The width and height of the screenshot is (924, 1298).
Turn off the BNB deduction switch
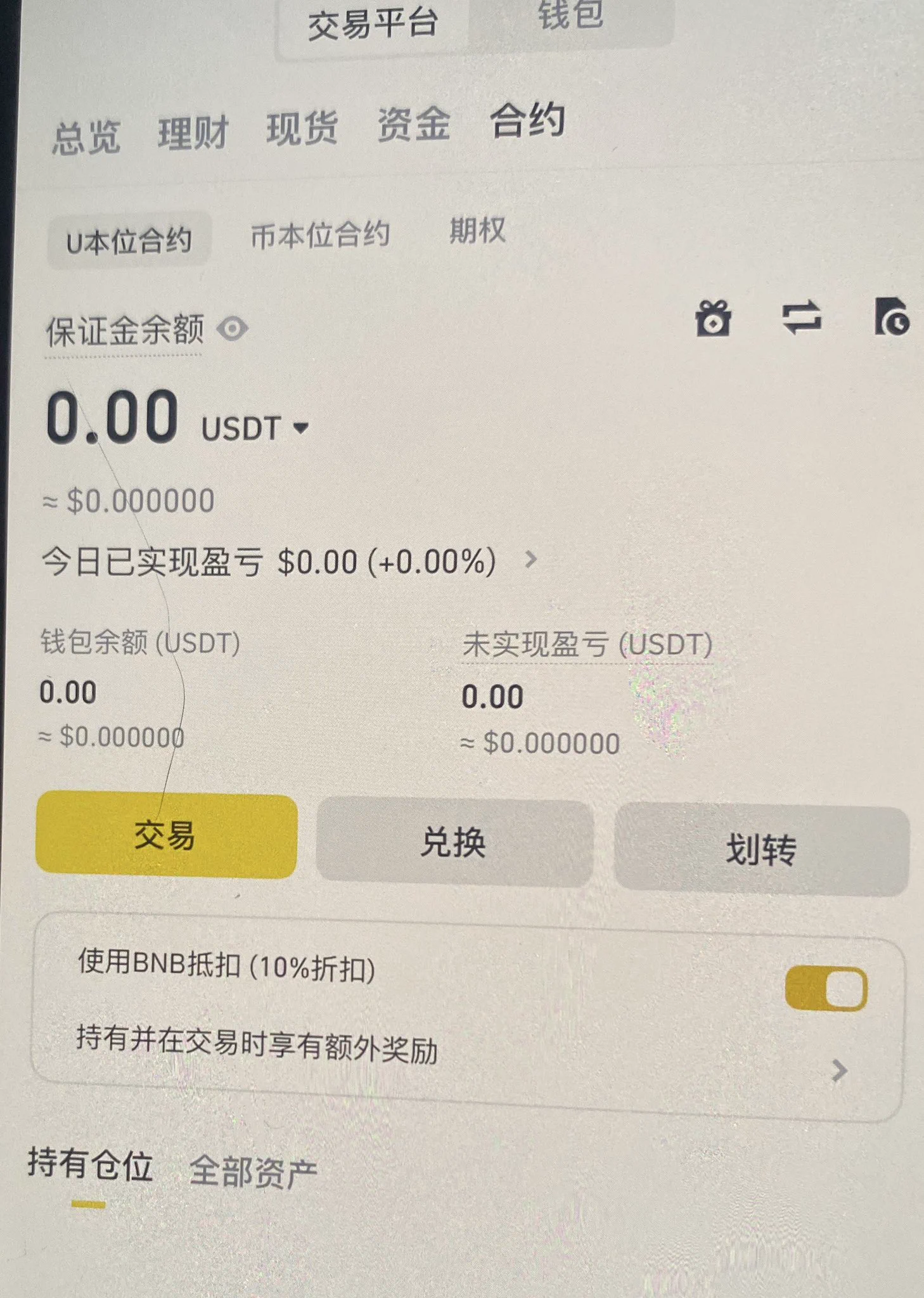click(826, 989)
